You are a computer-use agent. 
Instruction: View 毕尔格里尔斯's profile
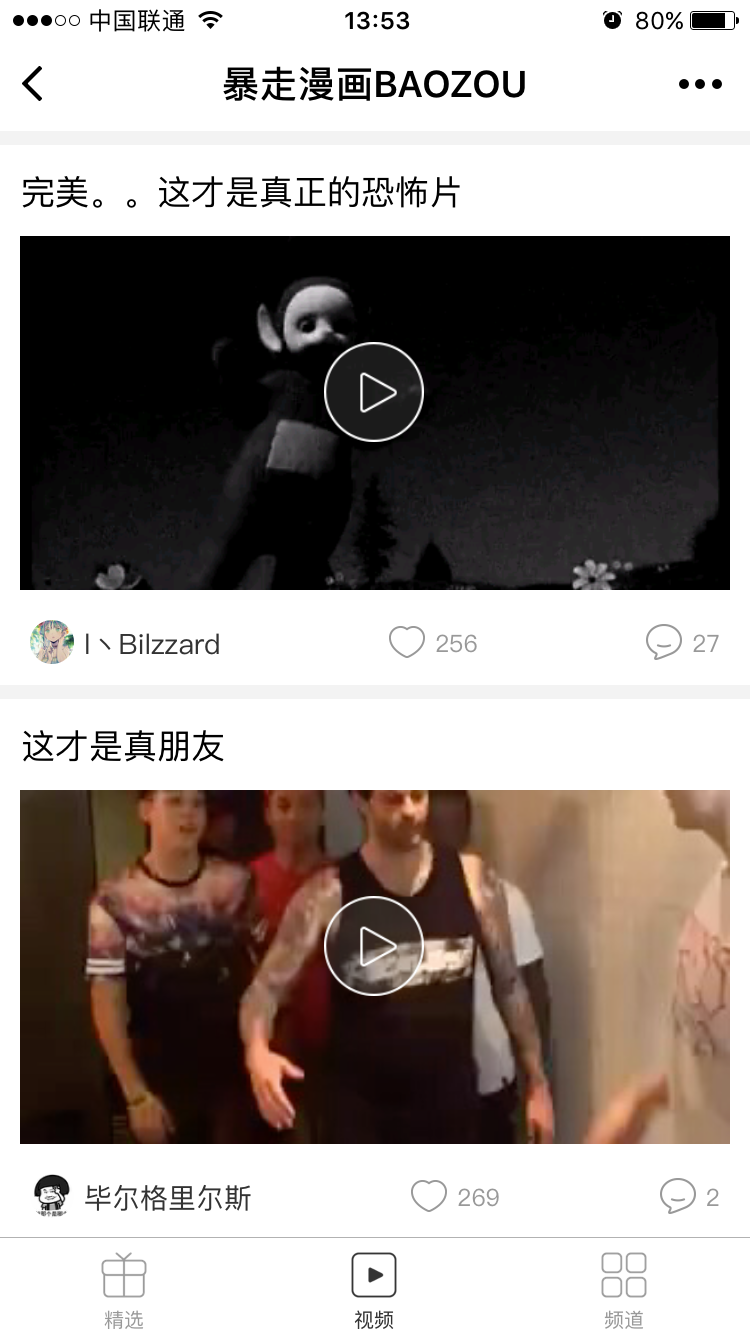[52, 1197]
